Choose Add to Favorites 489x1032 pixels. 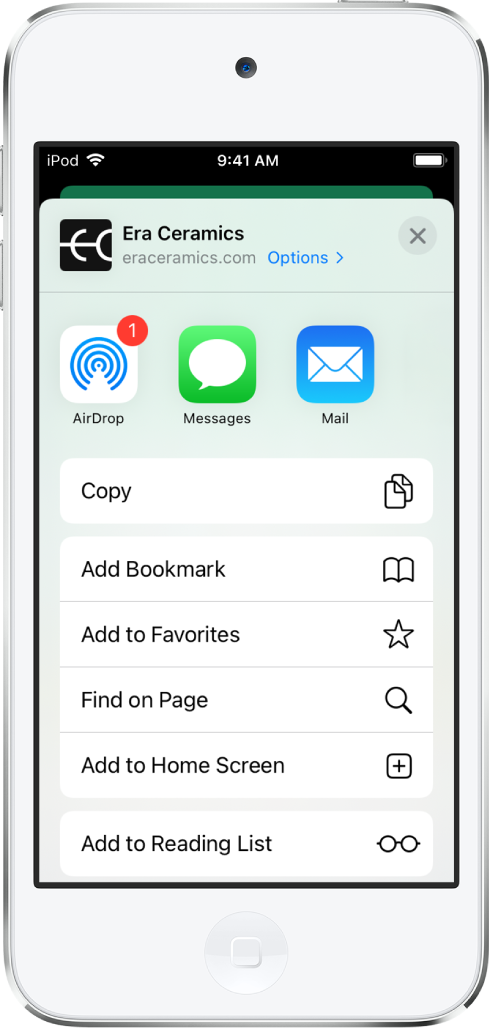tap(246, 634)
